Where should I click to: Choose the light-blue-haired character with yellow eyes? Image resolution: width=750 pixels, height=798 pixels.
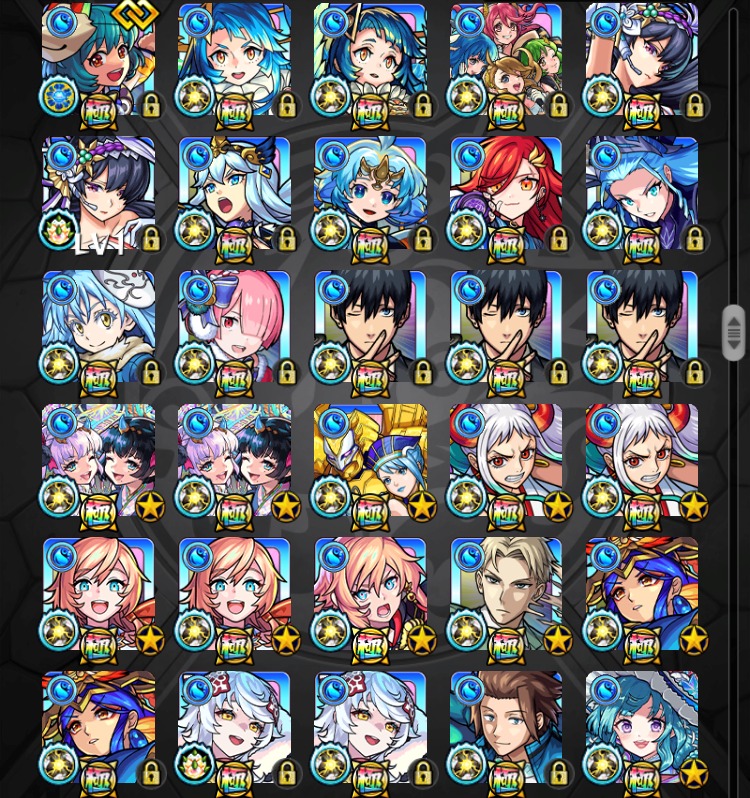[98, 327]
